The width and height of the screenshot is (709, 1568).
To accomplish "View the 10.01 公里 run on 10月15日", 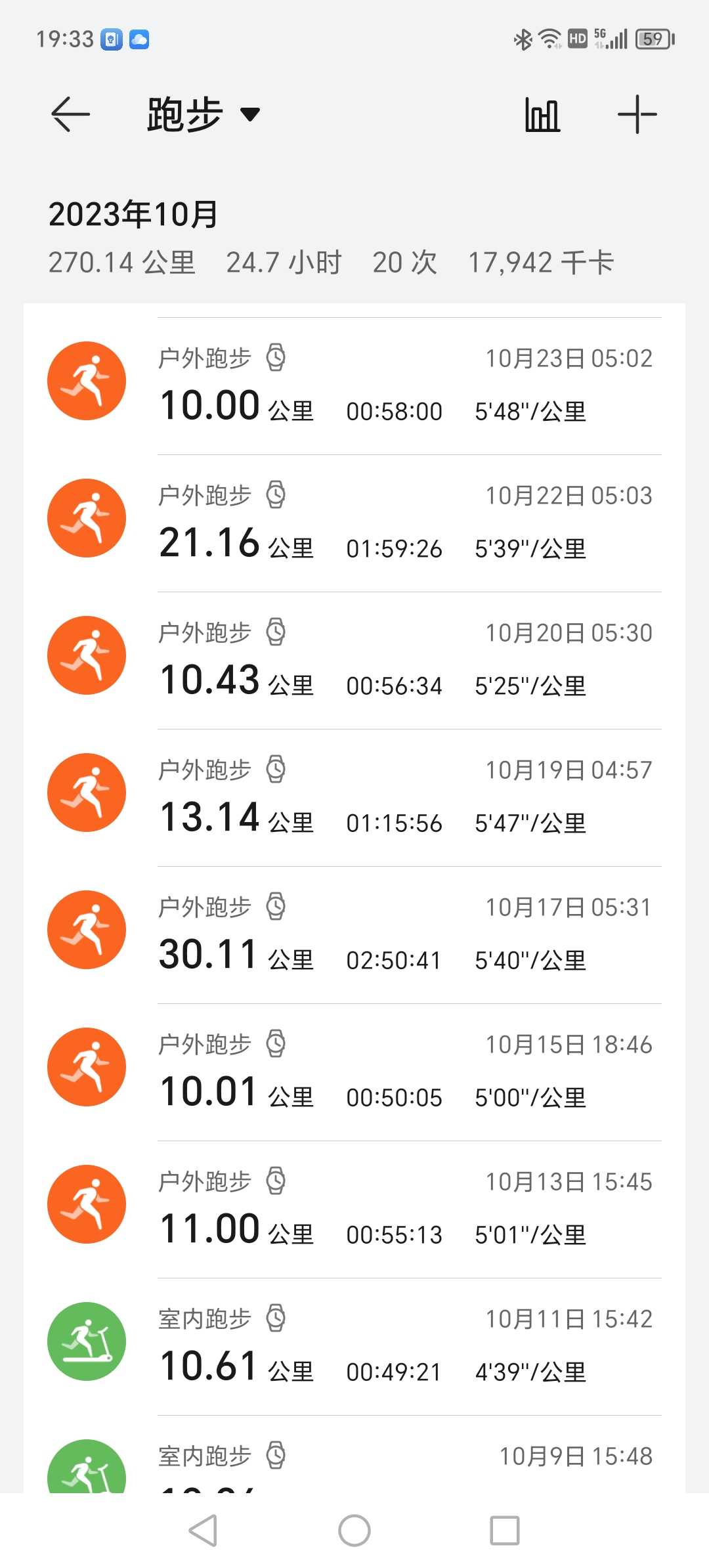I will coord(354,1072).
